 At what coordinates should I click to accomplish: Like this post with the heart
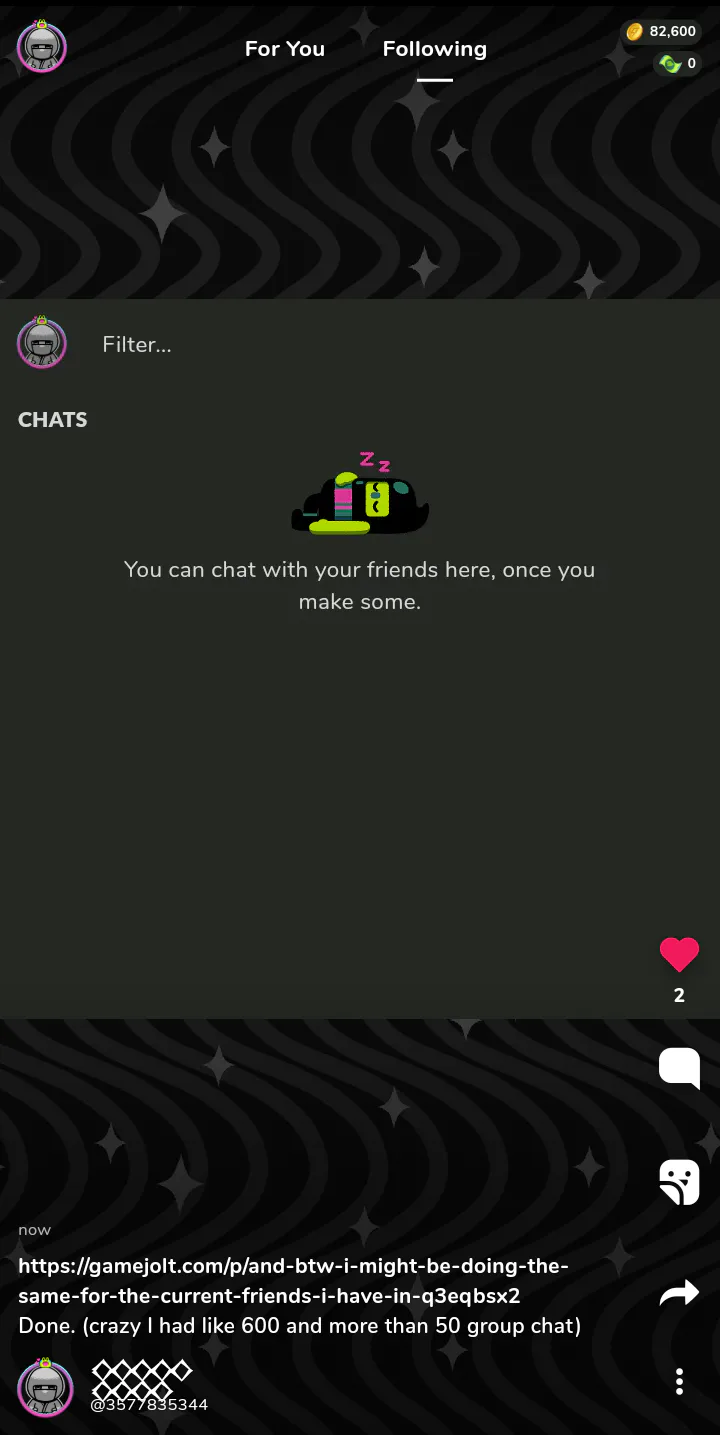[x=679, y=955]
